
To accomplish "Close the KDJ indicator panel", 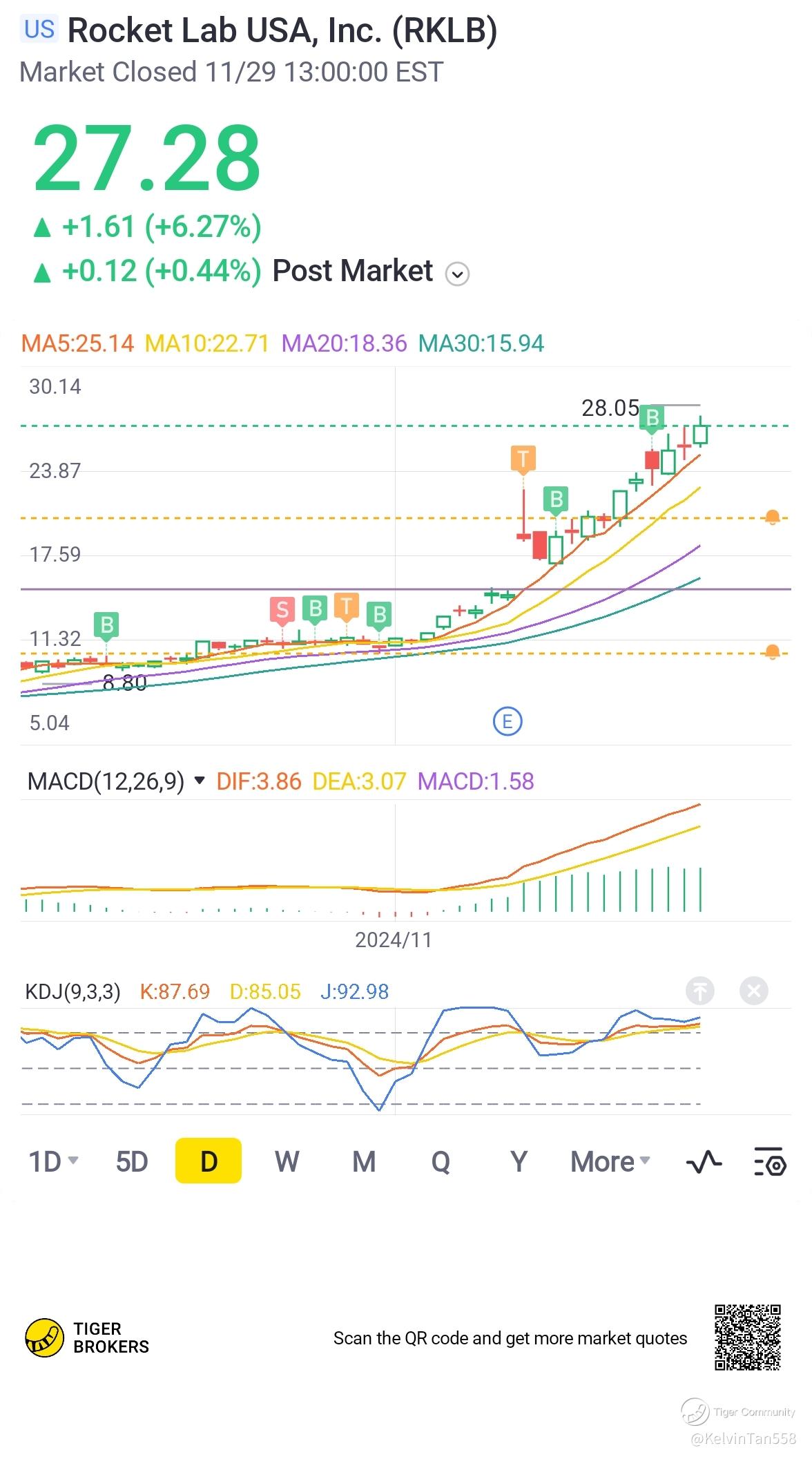I will (x=754, y=991).
